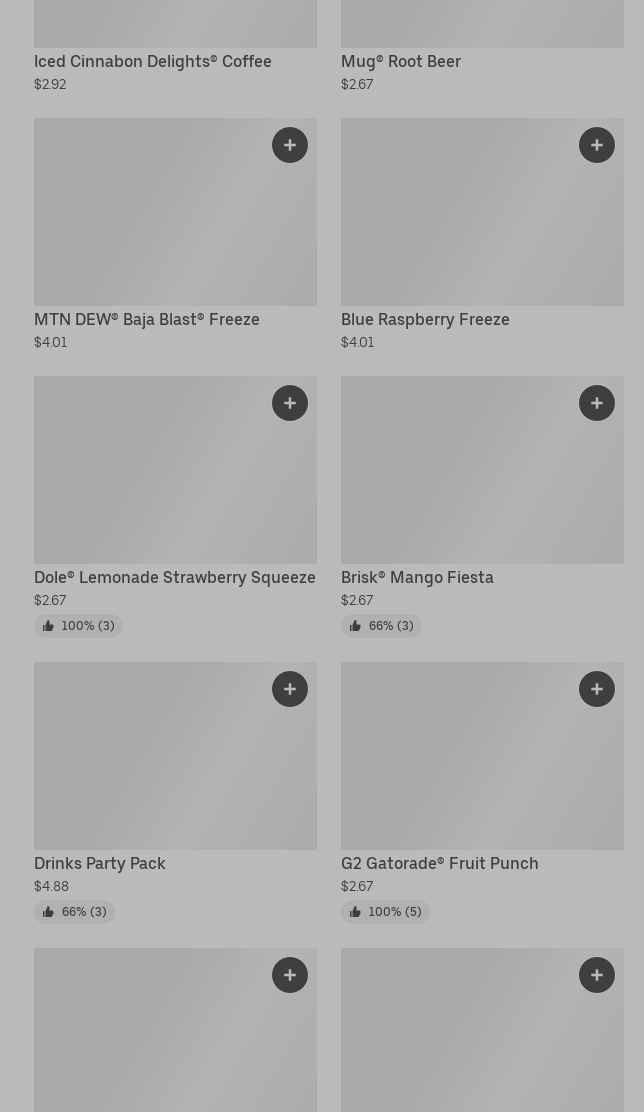Open Brisk Mango Fiesta product card
644x1112 pixels.
417,577
